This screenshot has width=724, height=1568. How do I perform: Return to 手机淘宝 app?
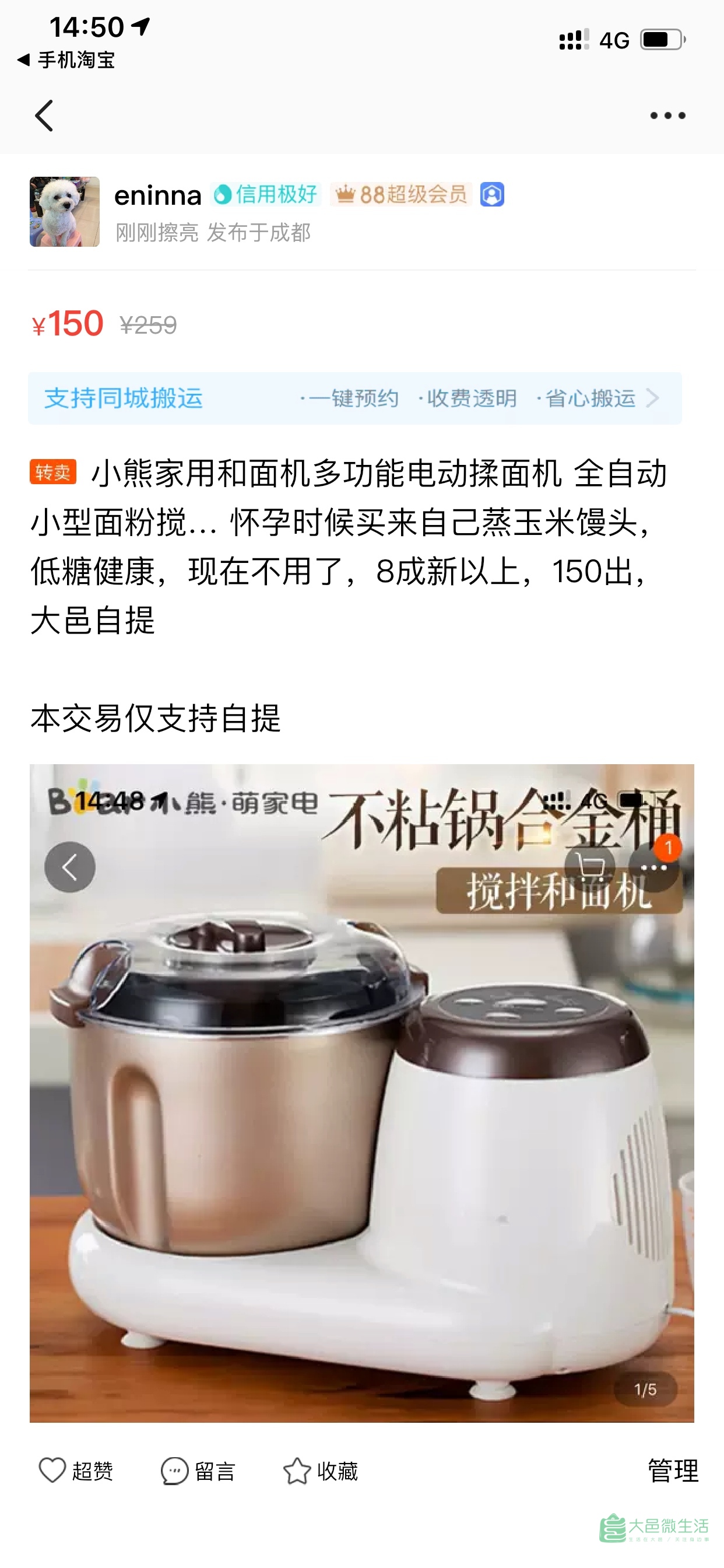pos(66,60)
